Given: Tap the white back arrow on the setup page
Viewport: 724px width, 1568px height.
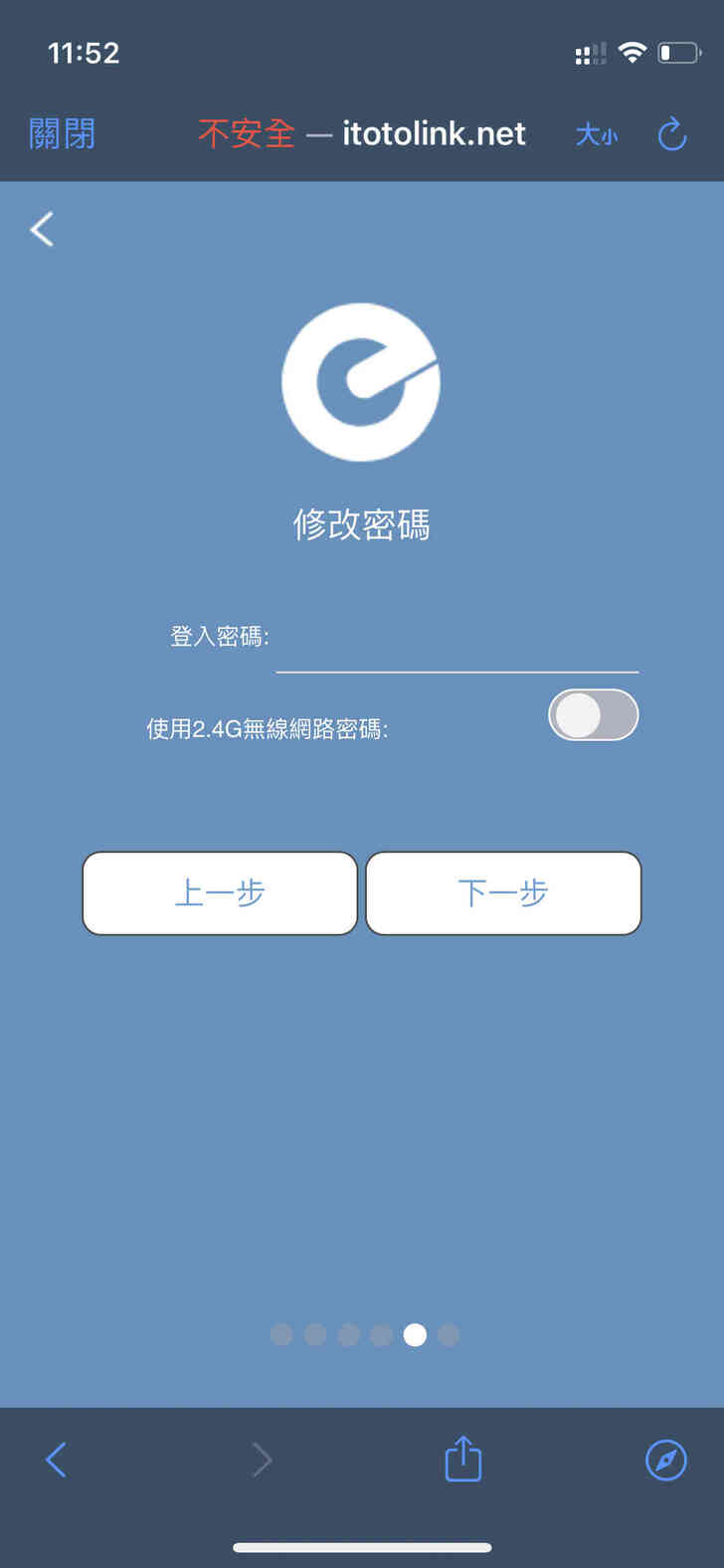Looking at the screenshot, I should point(42,229).
